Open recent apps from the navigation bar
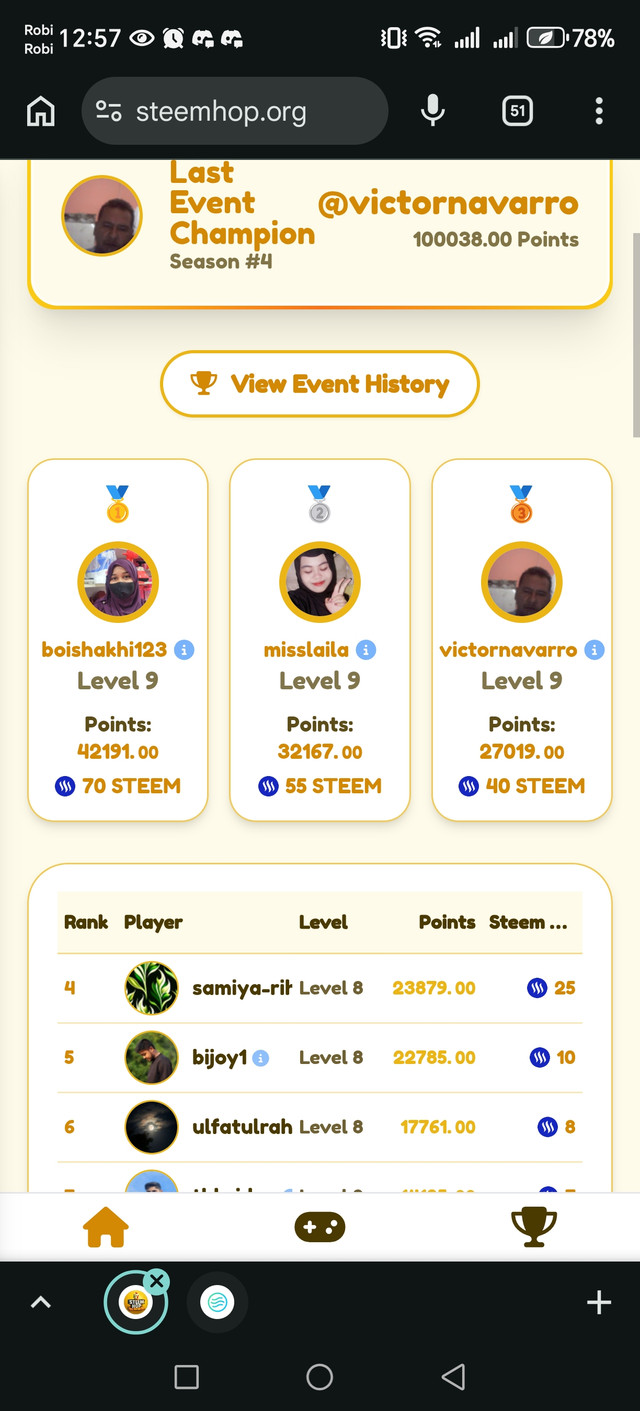The height and width of the screenshot is (1411, 640). (186, 1377)
